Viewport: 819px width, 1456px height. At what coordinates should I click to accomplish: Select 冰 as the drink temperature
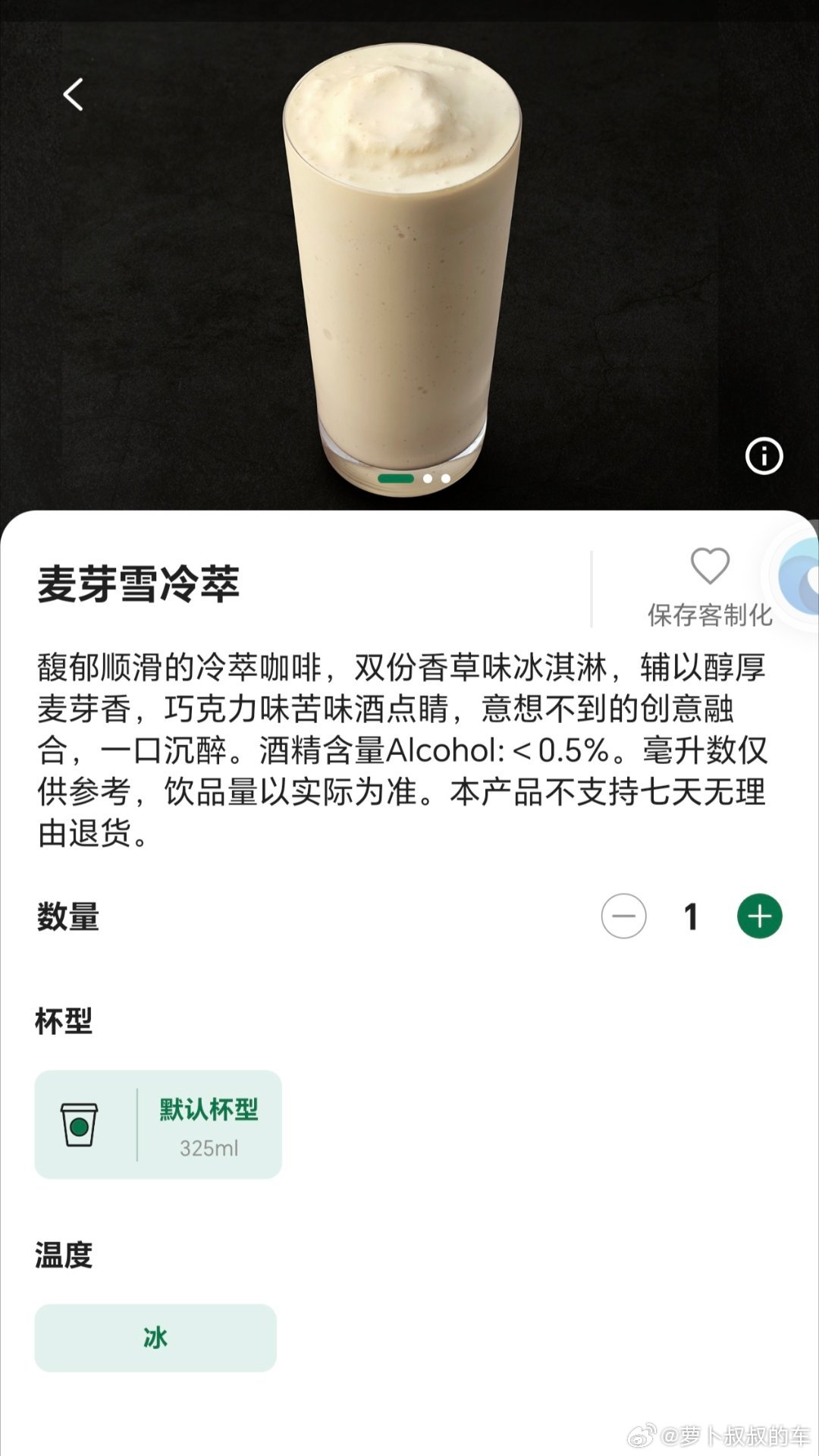(155, 1336)
